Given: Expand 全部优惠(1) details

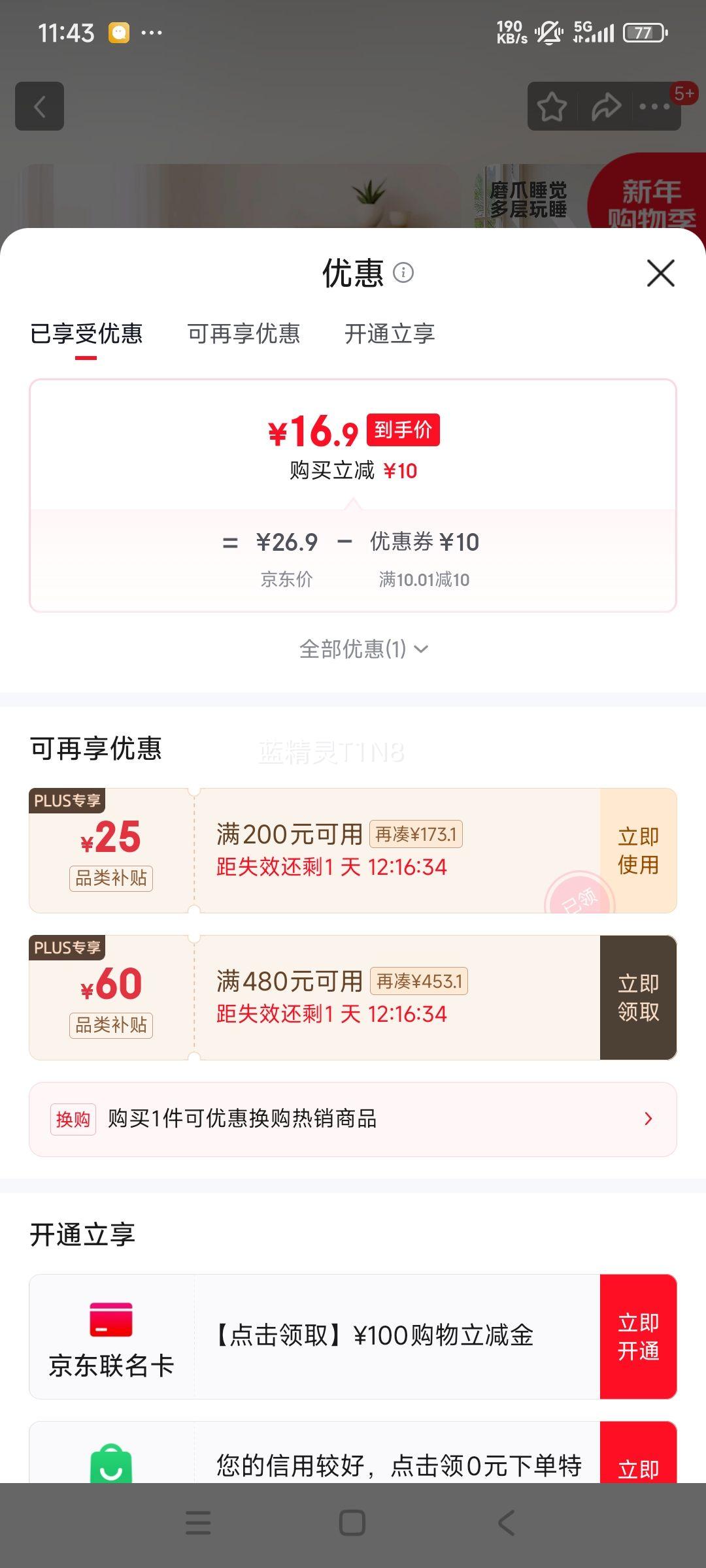Looking at the screenshot, I should click(361, 648).
